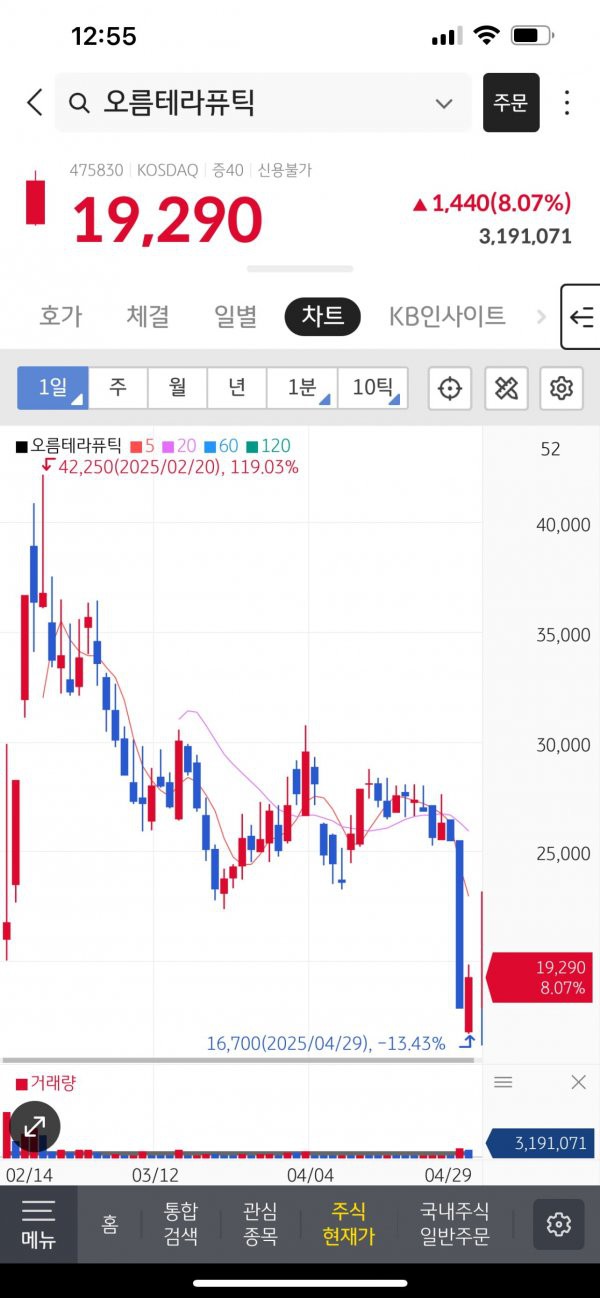
Task: Switch to the 호가 tab
Action: (60, 317)
